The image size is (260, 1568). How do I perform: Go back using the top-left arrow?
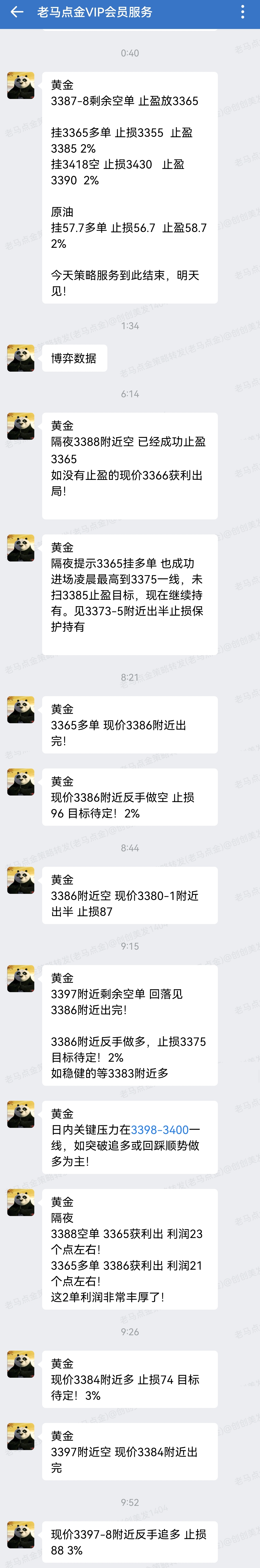17,12
